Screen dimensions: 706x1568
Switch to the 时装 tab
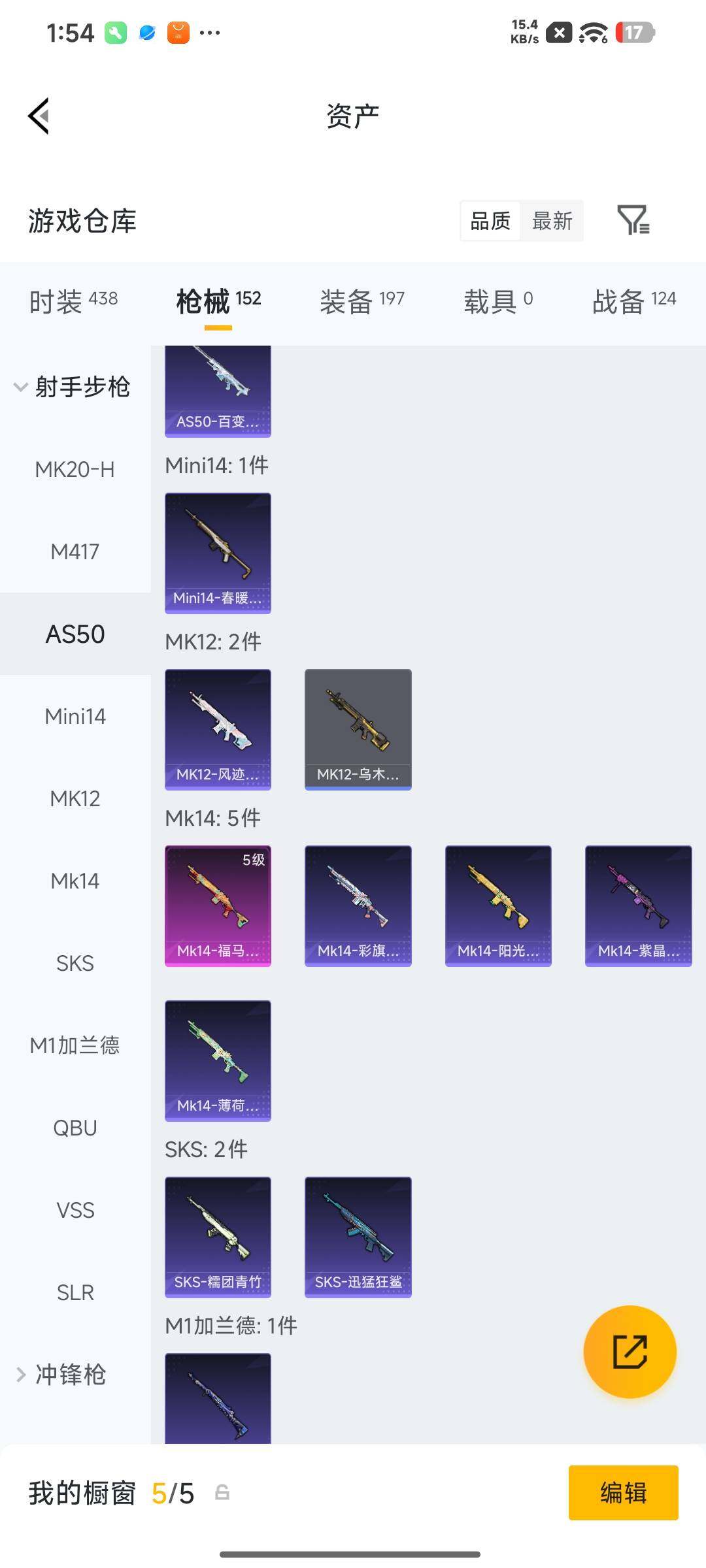[74, 301]
